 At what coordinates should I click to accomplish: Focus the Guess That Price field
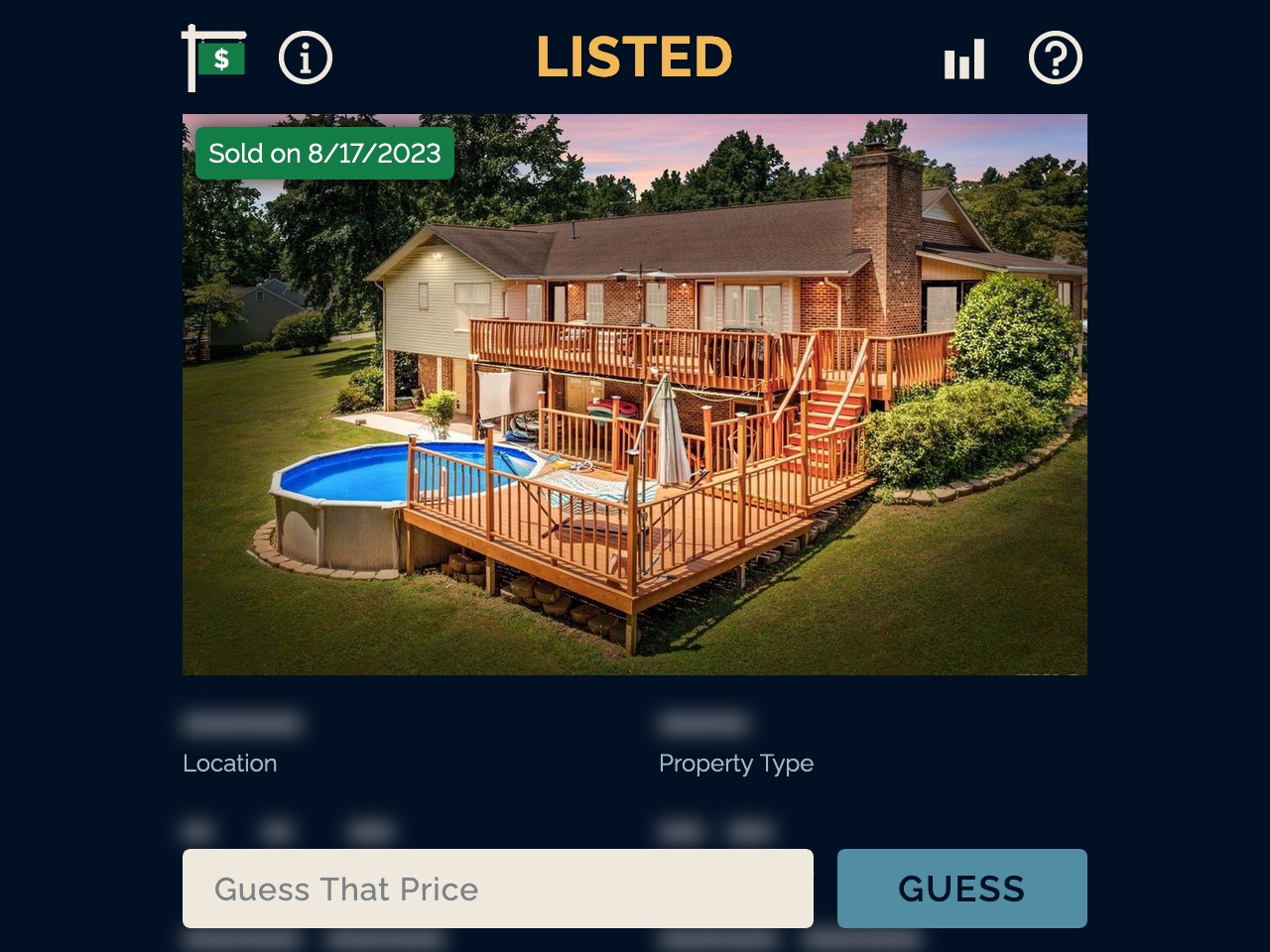pos(497,889)
